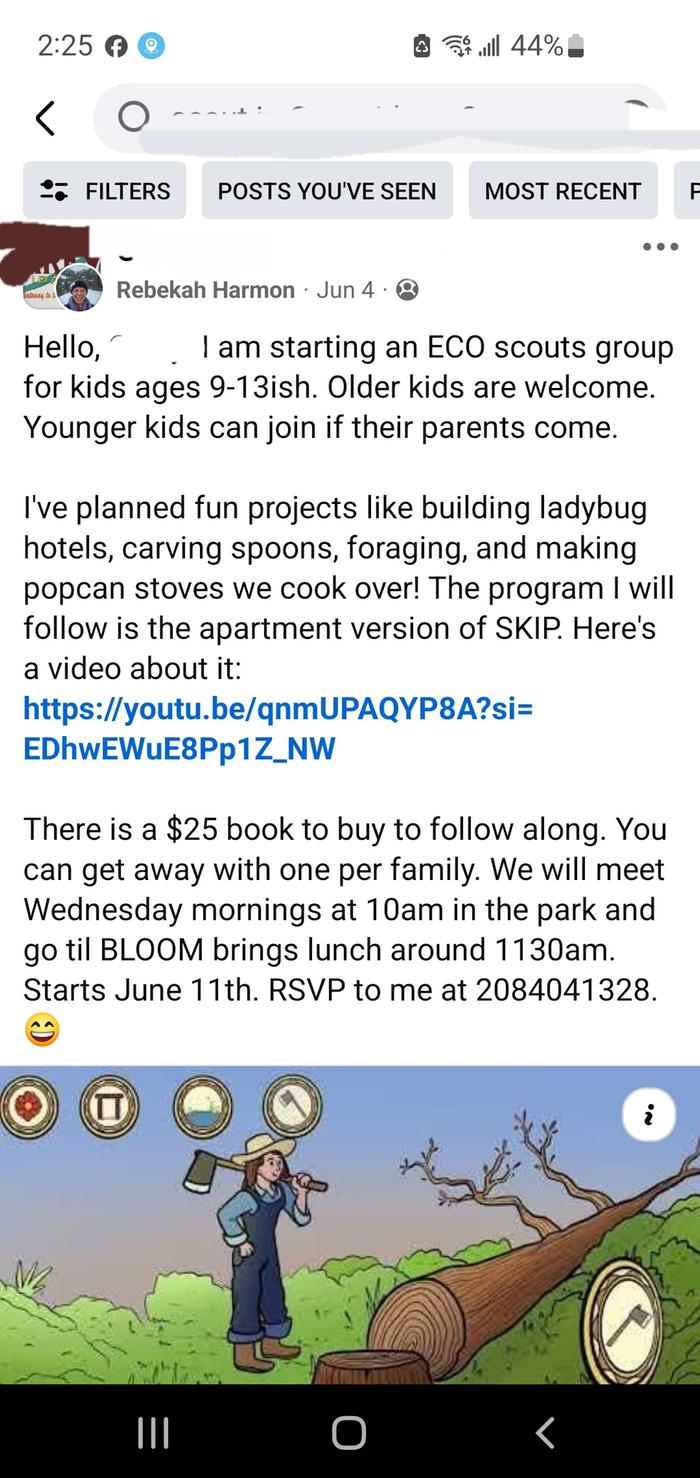Open the system recent apps

click(152, 1433)
